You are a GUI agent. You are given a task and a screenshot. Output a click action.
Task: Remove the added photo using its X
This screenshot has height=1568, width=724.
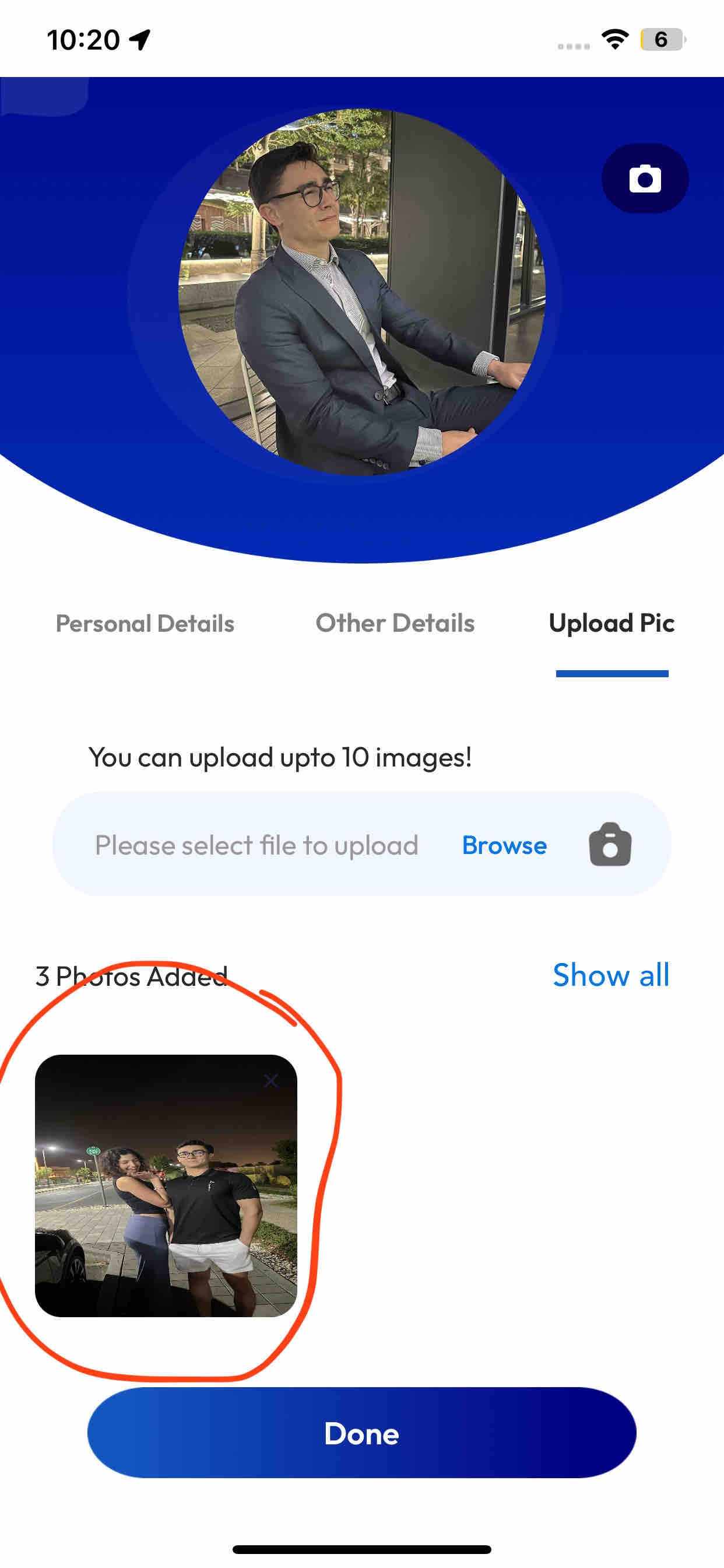tap(270, 1081)
